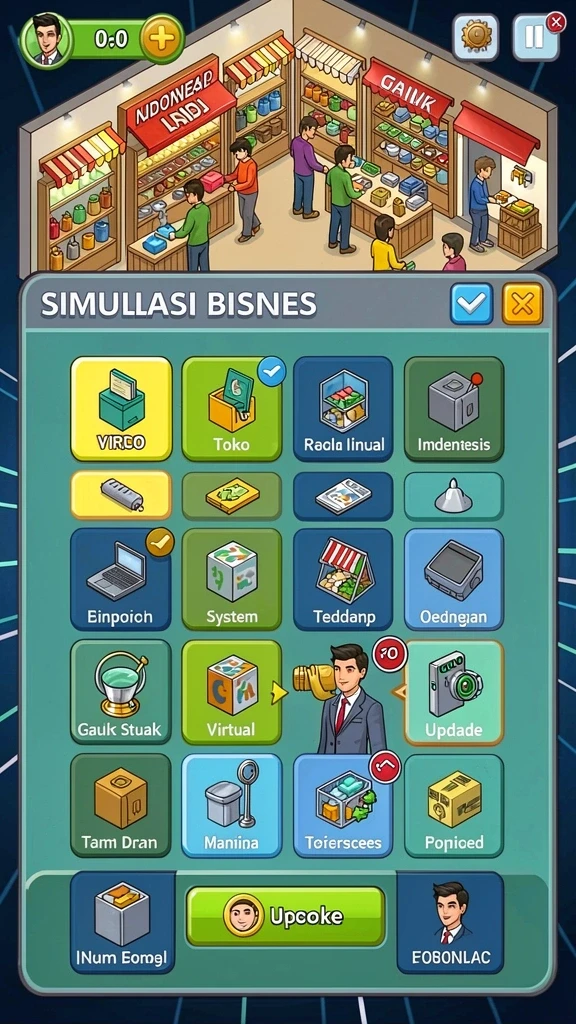
Task: Open the settings gear
Action: [x=475, y=37]
